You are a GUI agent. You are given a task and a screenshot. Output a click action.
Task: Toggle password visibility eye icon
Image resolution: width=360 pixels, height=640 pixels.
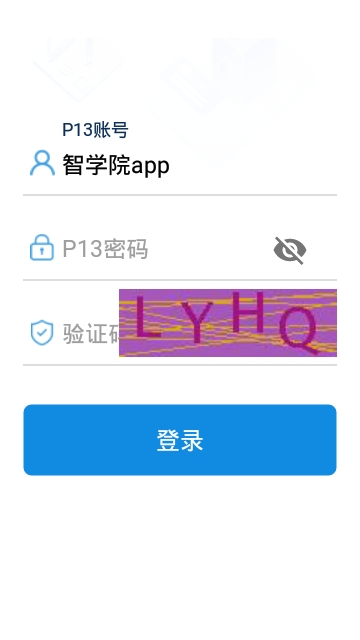290,250
